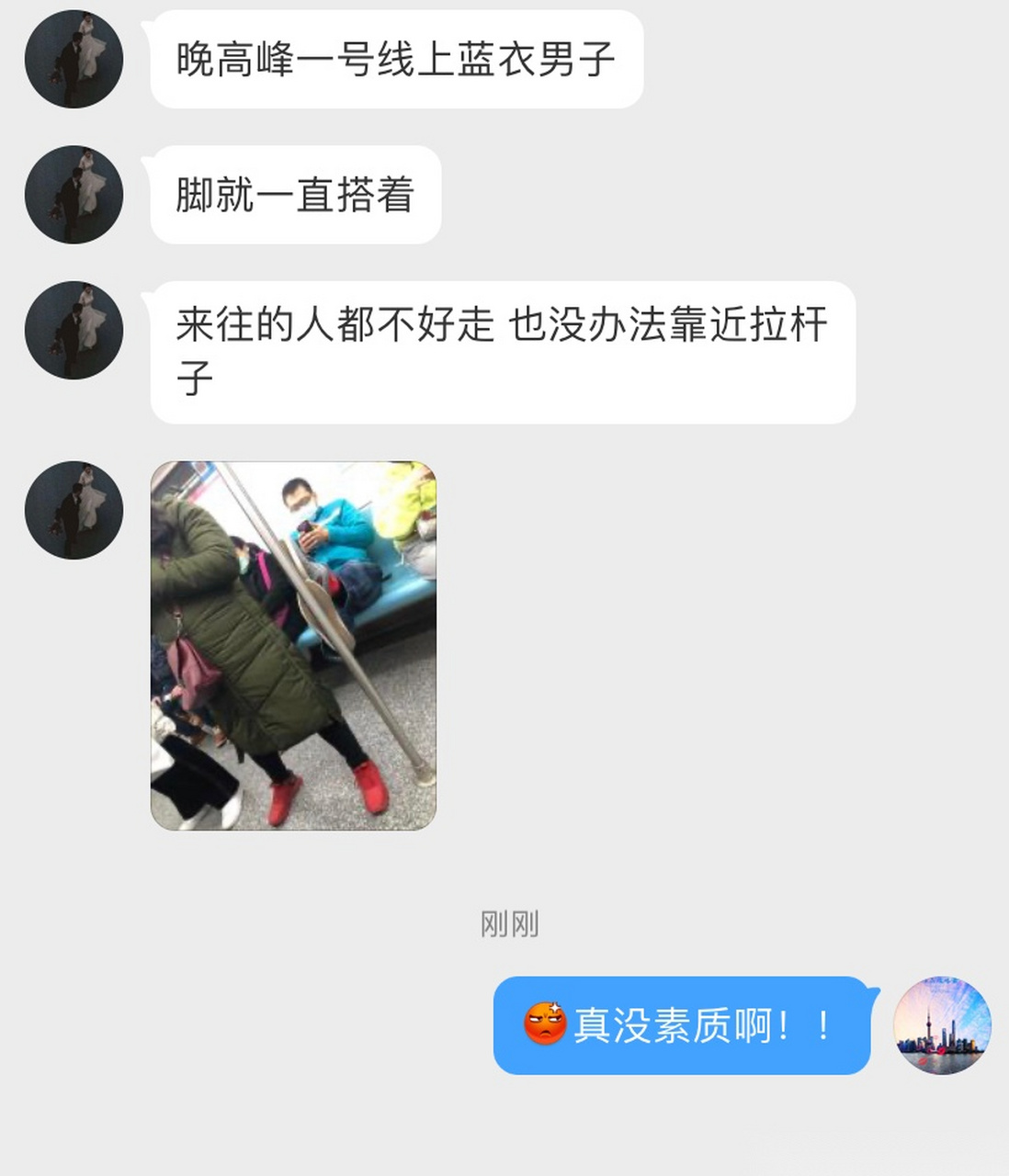Select the "晚高峰一号线上蓝衣男子" message bubble
This screenshot has height=1176, width=1009.
point(395,57)
